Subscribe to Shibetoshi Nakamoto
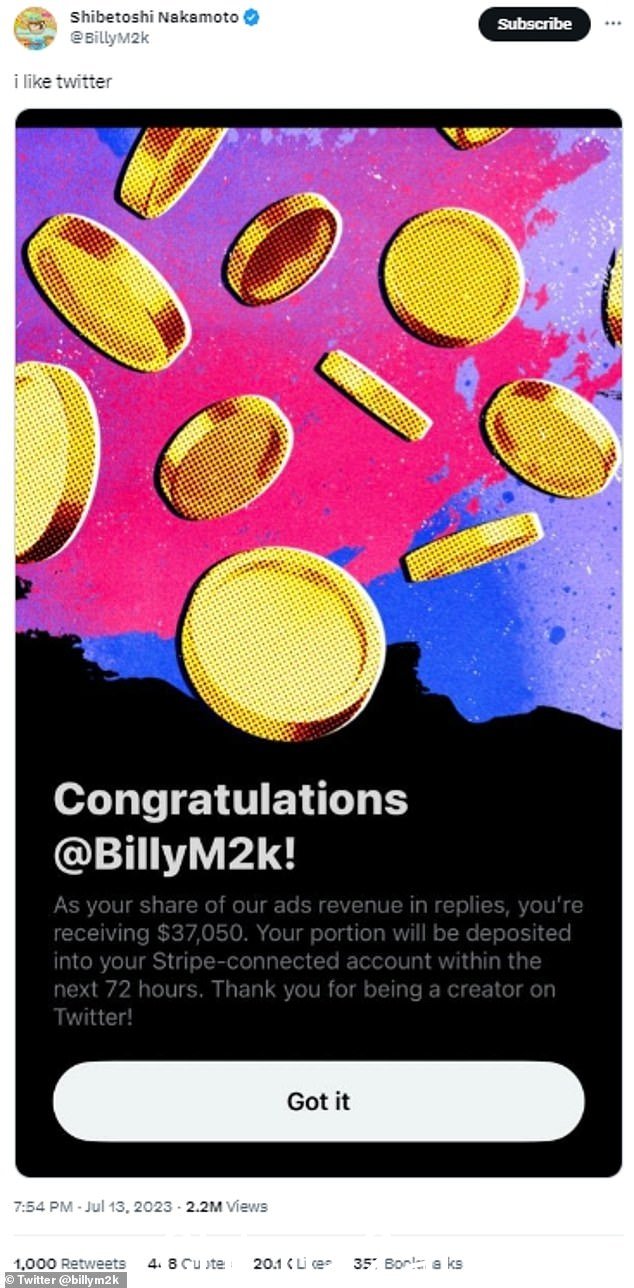The width and height of the screenshot is (634, 1288). tap(534, 24)
